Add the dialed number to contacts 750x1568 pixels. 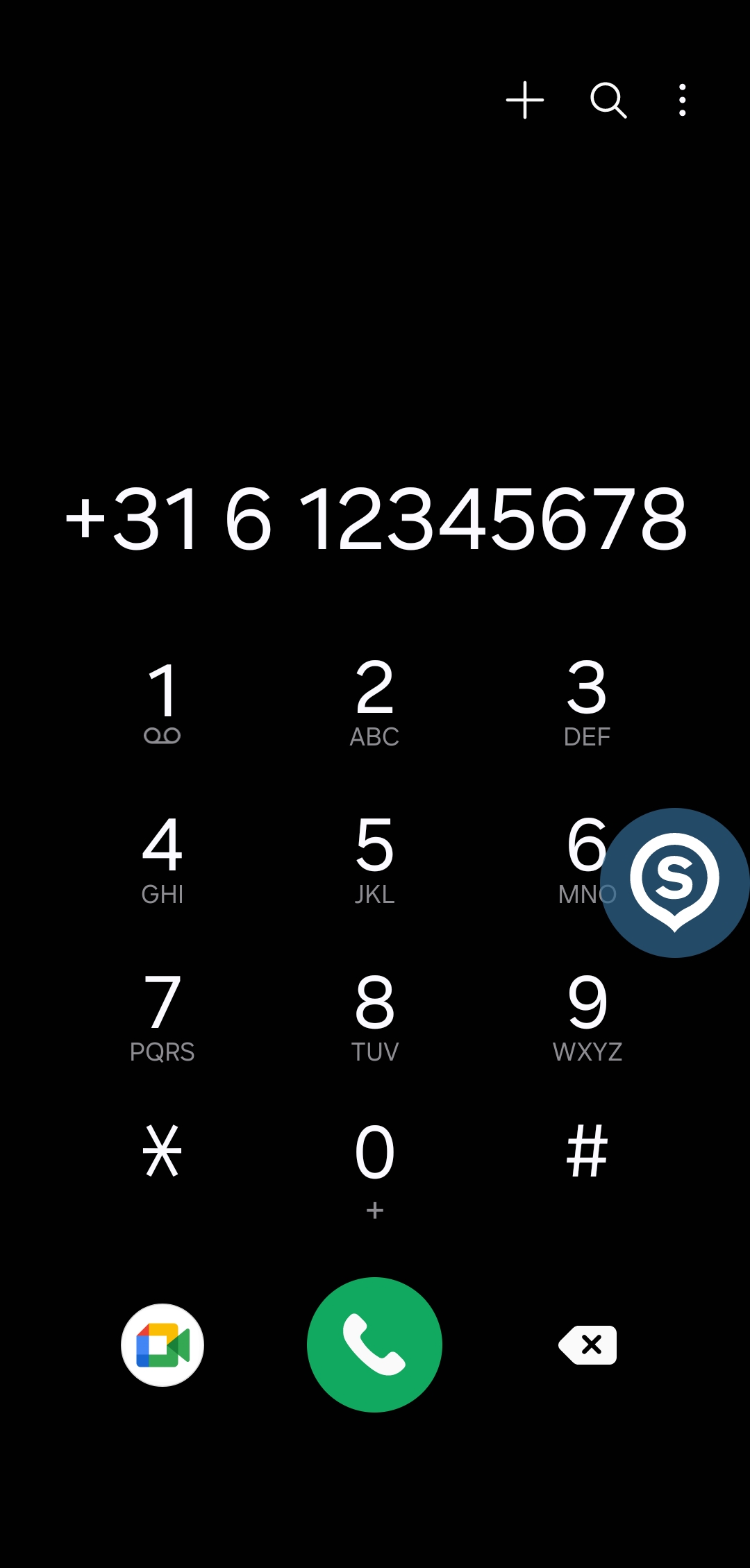[x=524, y=100]
